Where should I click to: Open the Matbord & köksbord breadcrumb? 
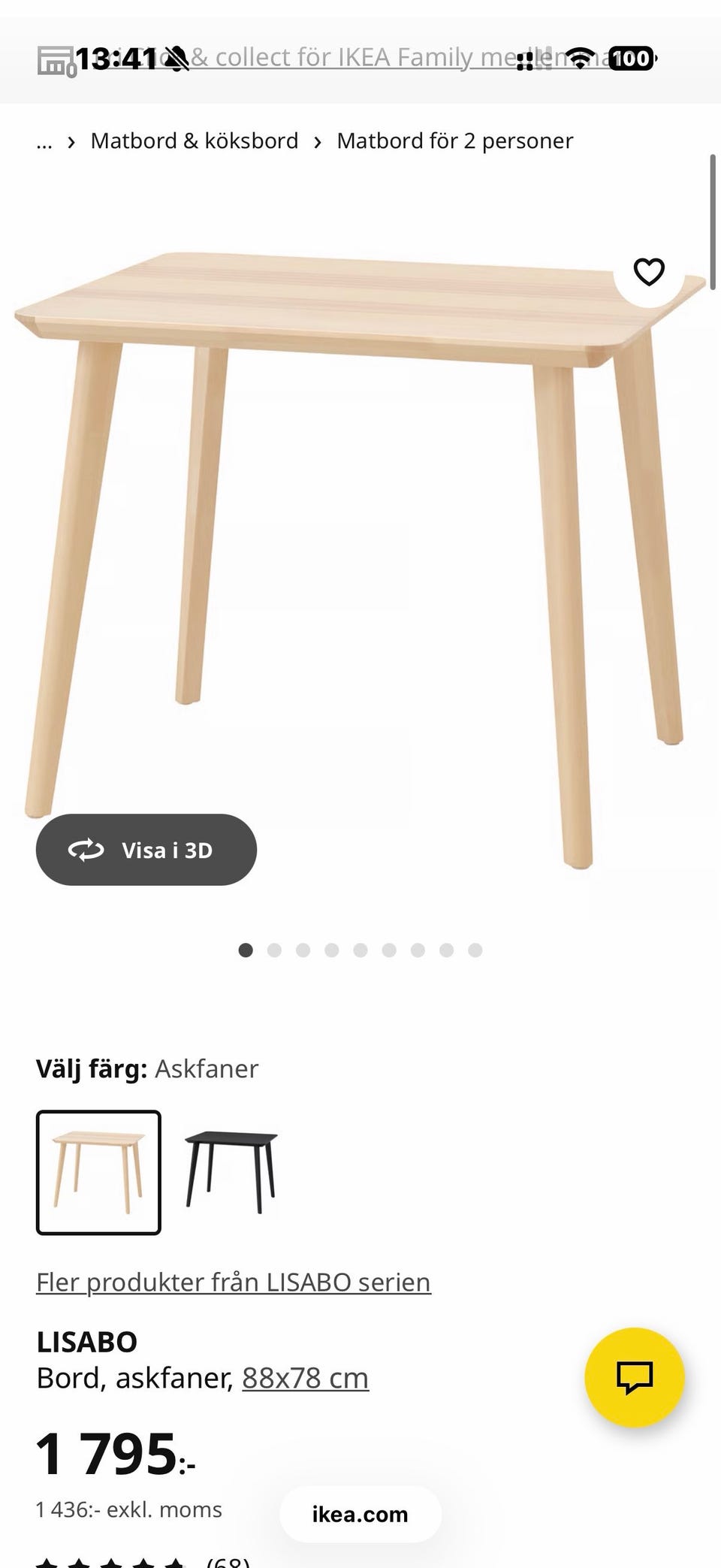195,140
